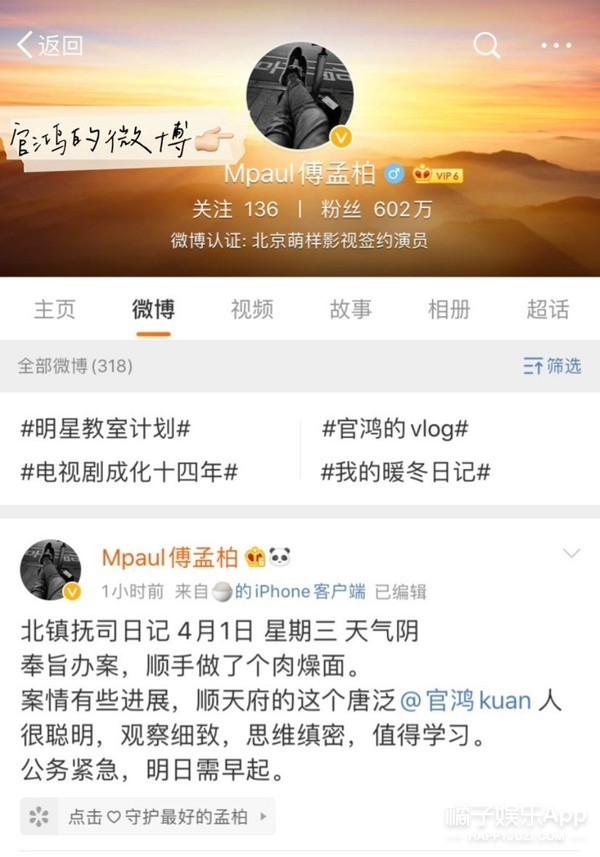Image resolution: width=600 pixels, height=857 pixels.
Task: Open the three-dot overflow menu
Action: 556,45
